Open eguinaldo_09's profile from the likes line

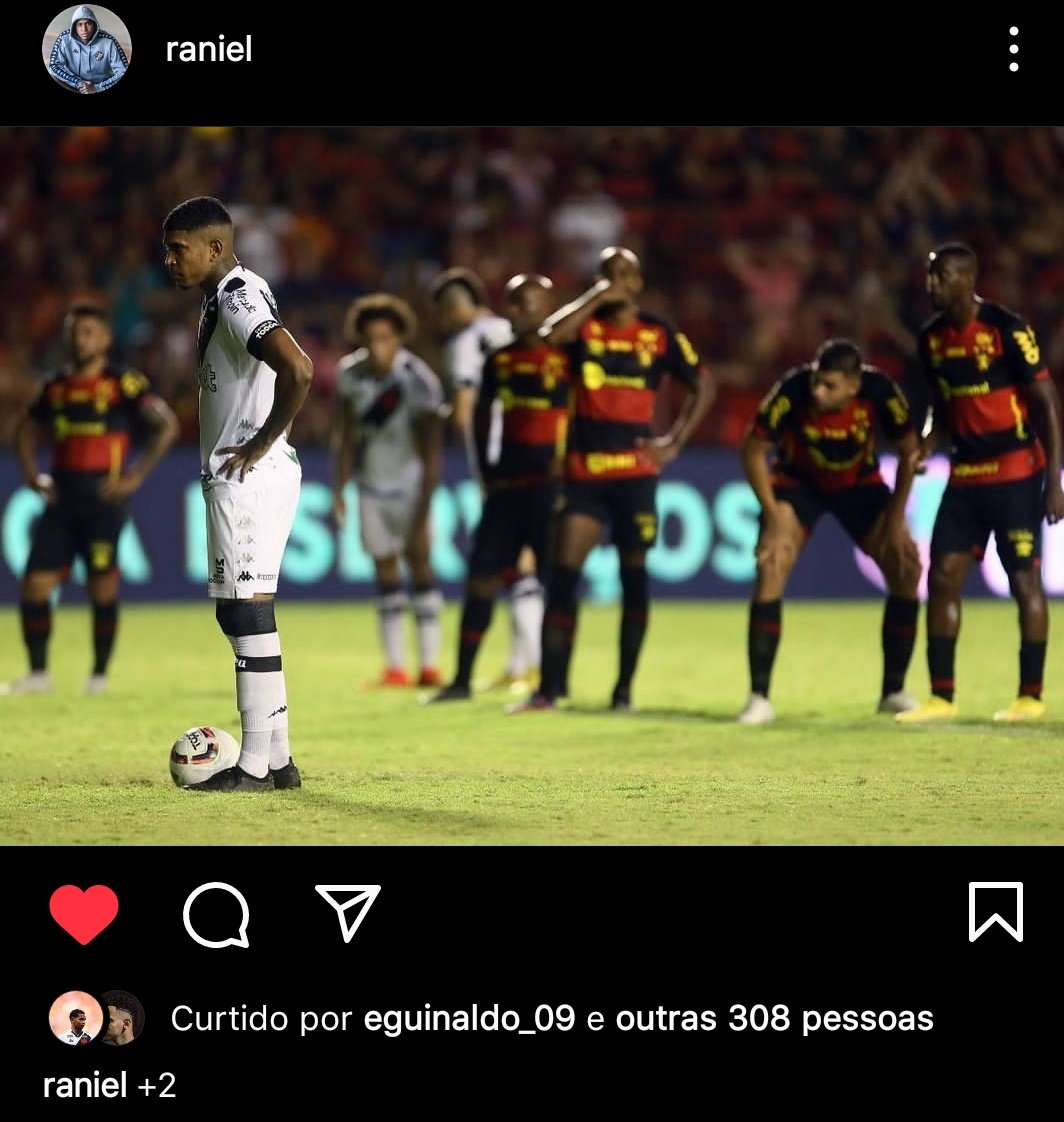coord(469,1018)
